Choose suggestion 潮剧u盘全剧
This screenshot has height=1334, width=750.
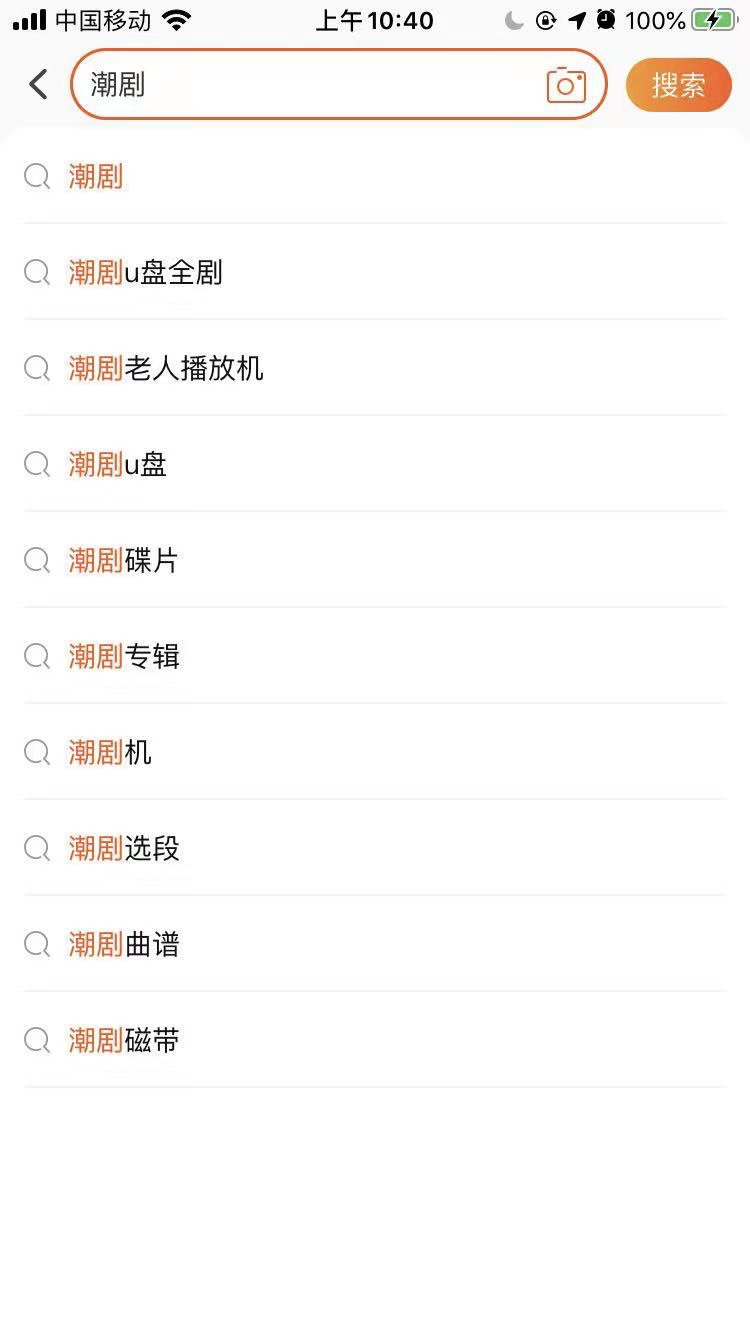pyautogui.click(x=374, y=272)
